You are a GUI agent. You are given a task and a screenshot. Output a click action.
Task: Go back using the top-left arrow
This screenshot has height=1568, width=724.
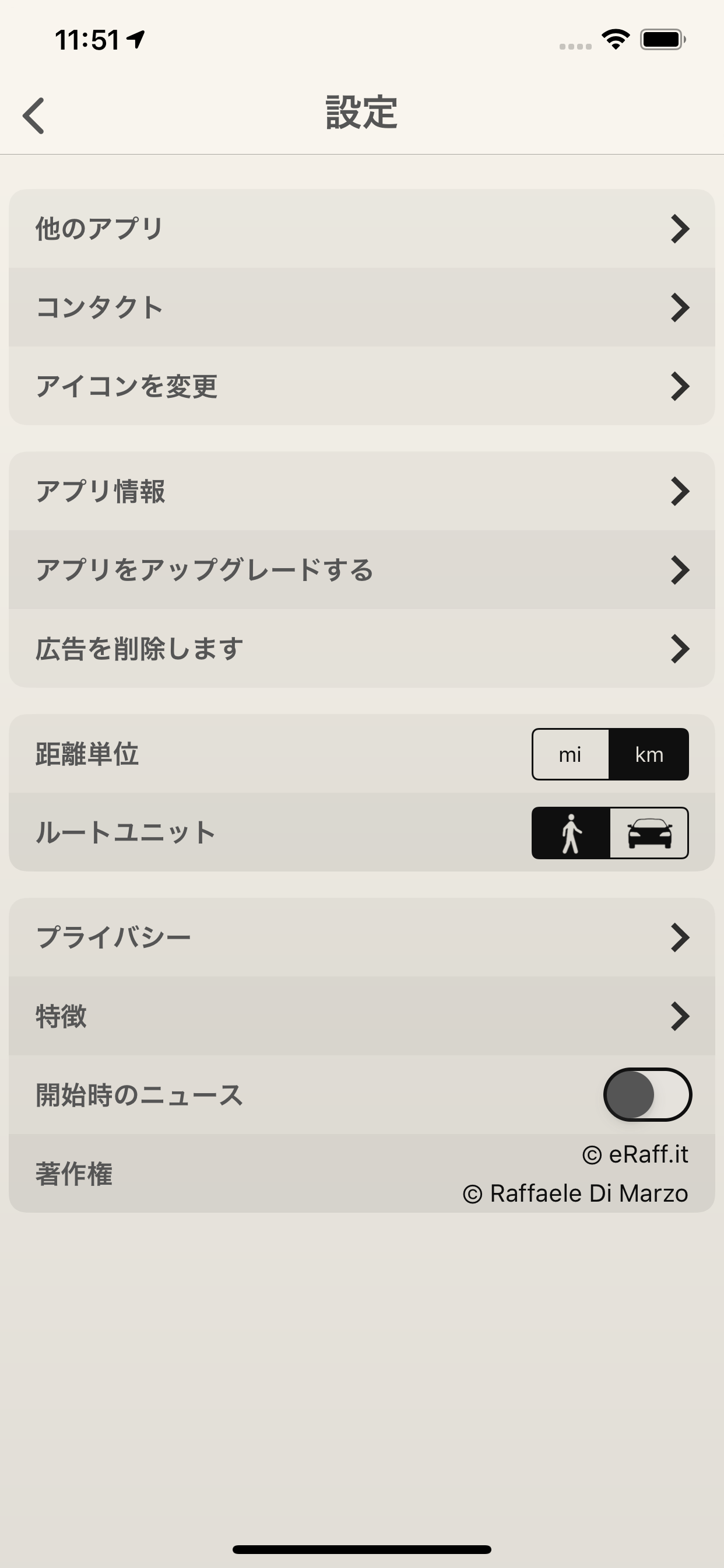33,115
